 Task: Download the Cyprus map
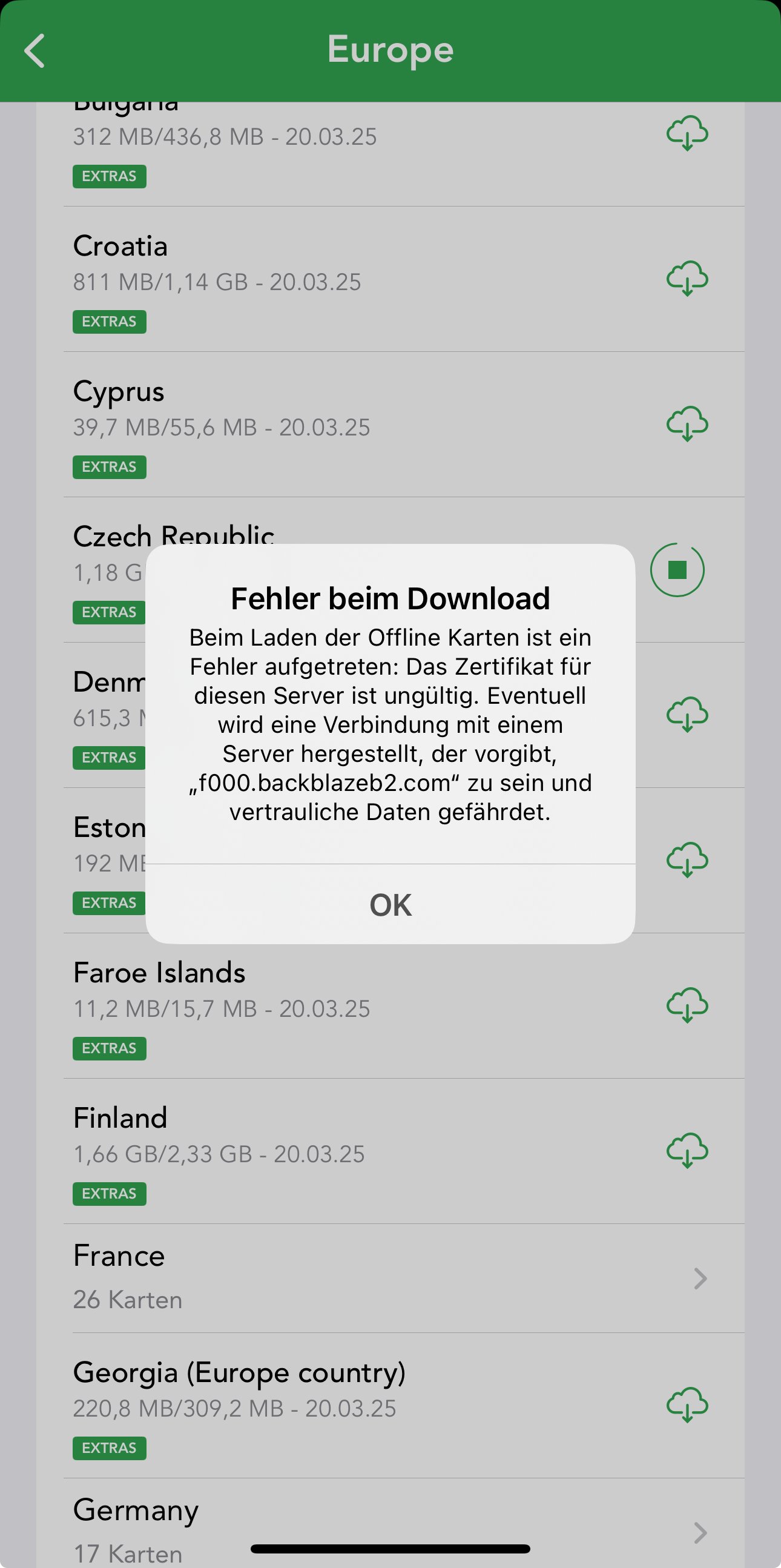click(x=687, y=424)
